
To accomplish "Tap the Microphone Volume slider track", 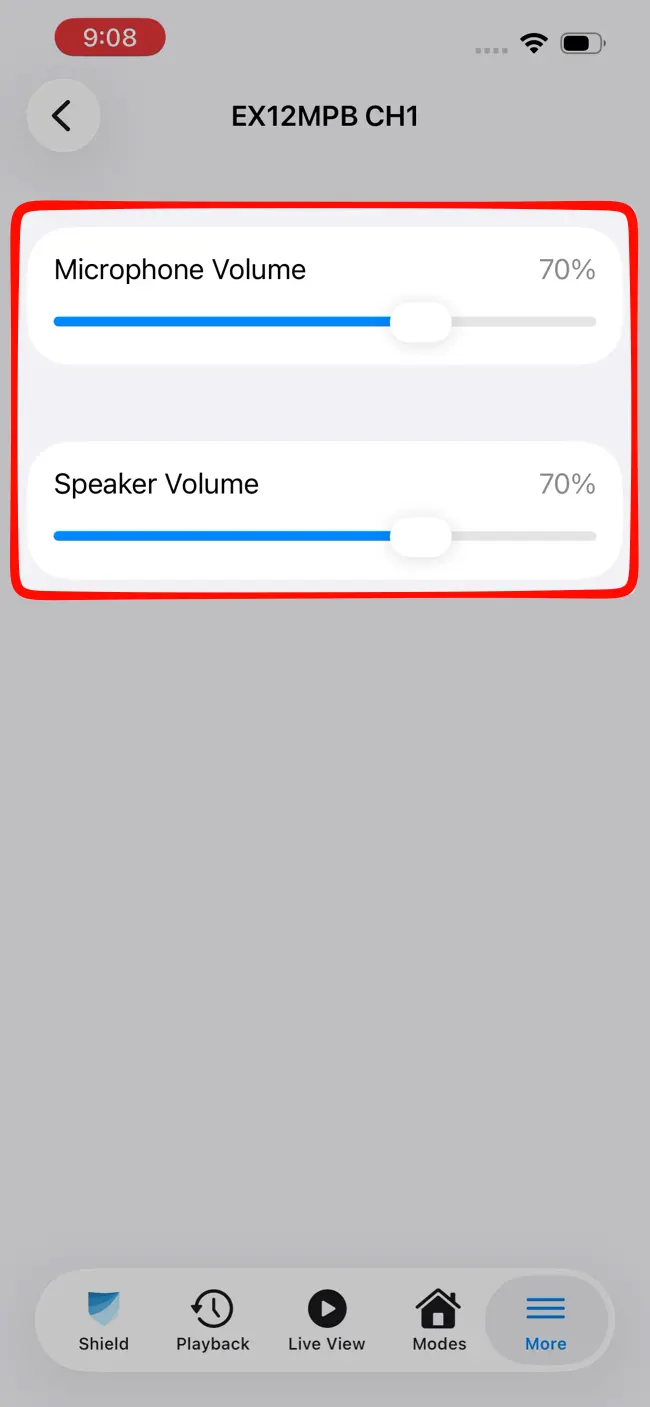I will 325,322.
